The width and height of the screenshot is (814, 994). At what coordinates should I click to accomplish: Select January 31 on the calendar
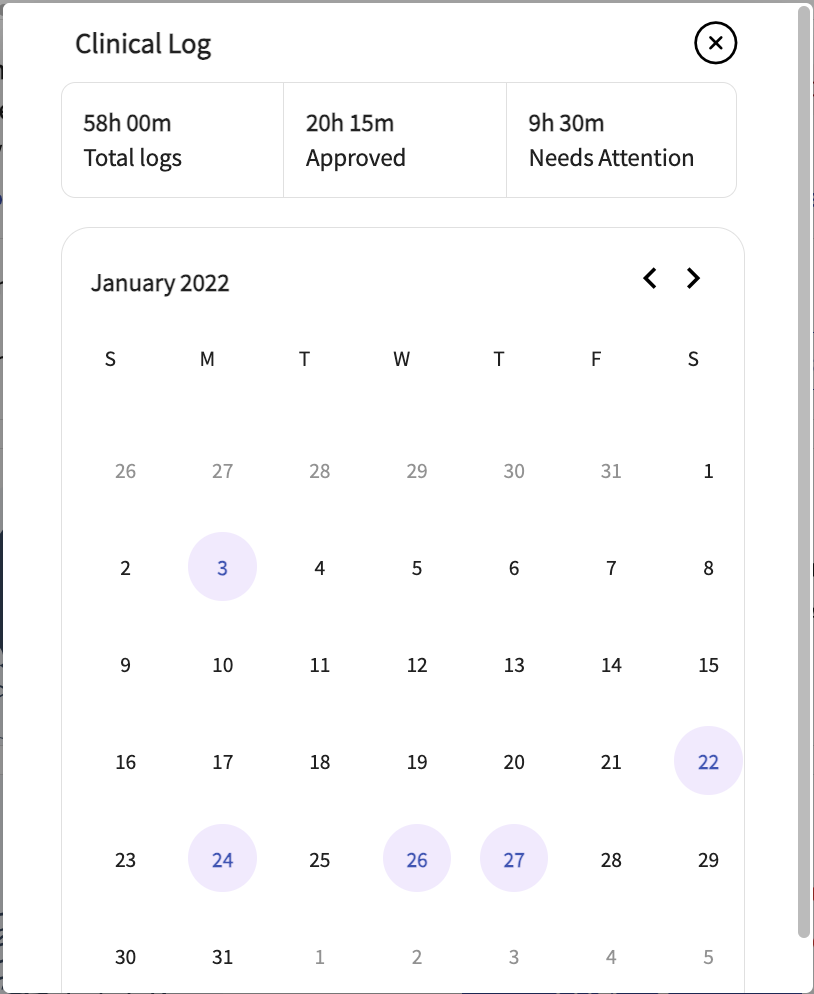click(222, 956)
